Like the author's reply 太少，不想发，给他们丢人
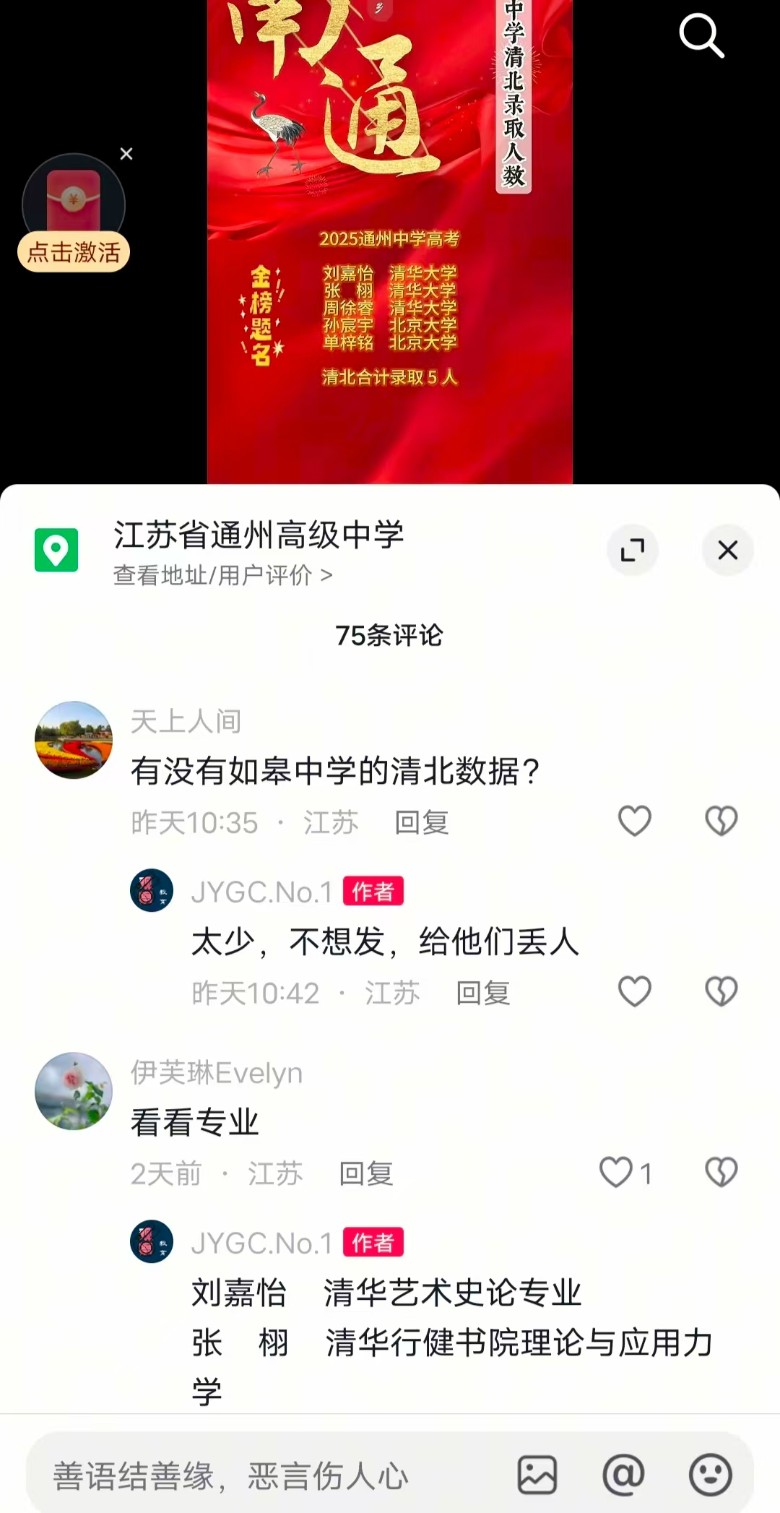 pos(635,991)
